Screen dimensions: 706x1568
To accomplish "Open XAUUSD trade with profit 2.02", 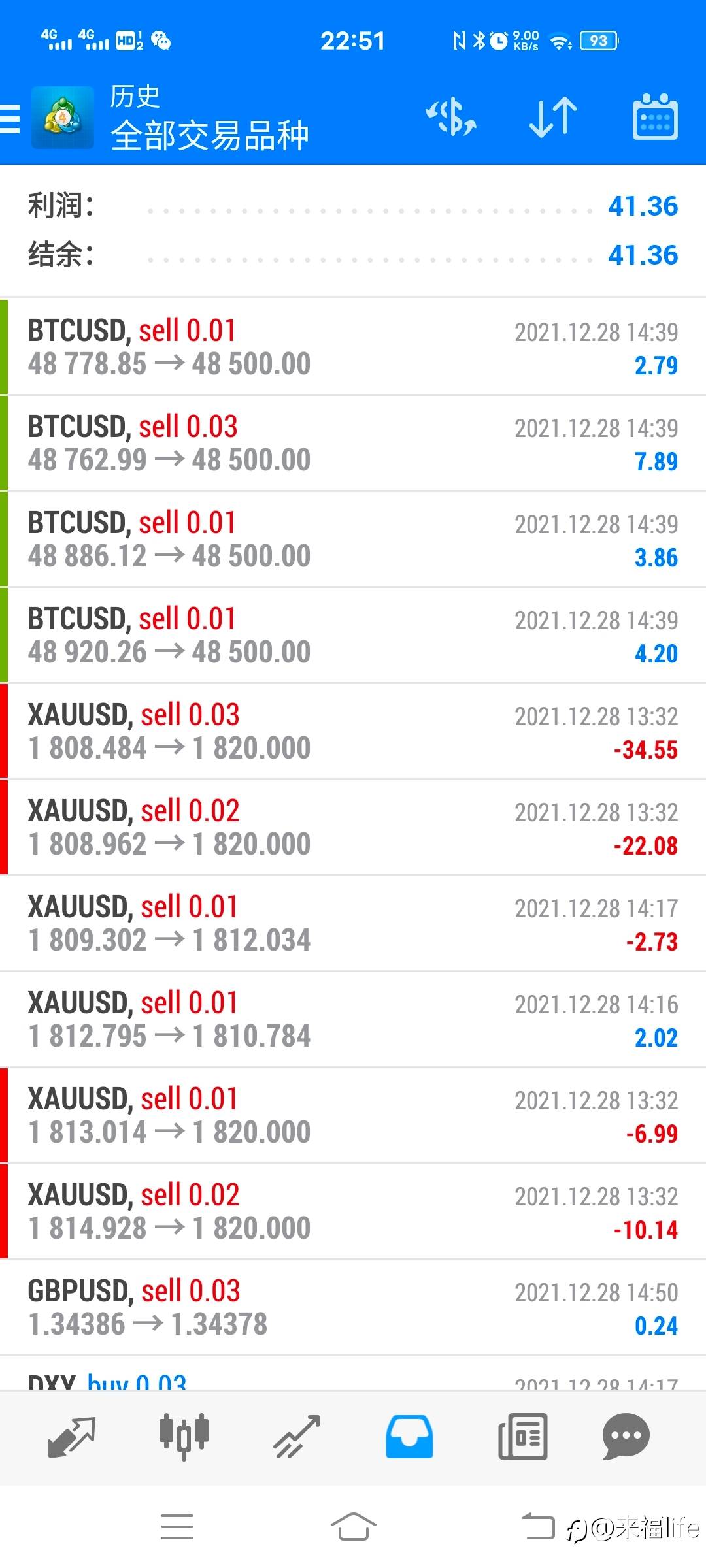I will click(x=353, y=1019).
